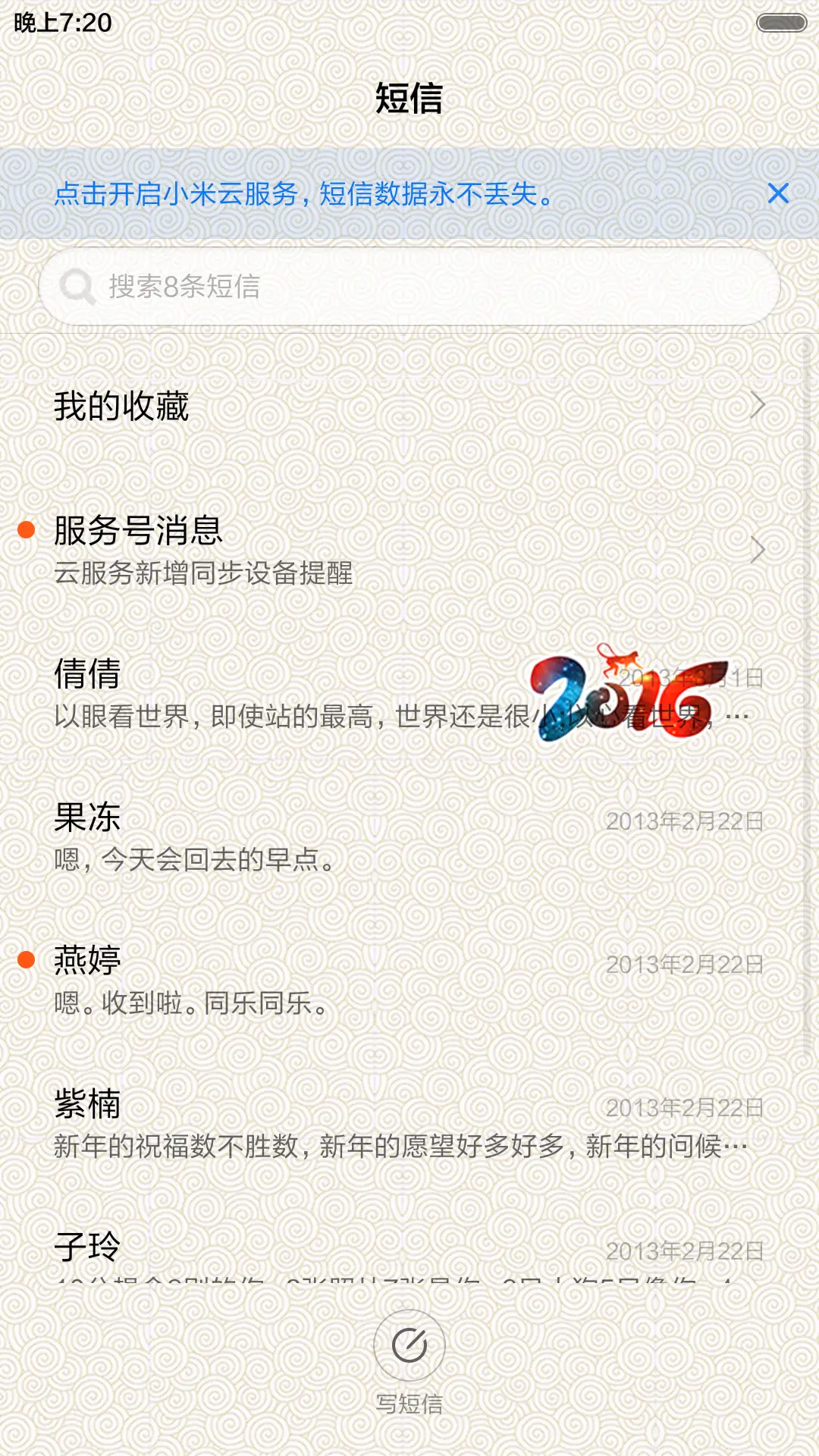Tap the 点击开启小米云服务 link
The height and width of the screenshot is (1456, 819).
click(x=303, y=194)
